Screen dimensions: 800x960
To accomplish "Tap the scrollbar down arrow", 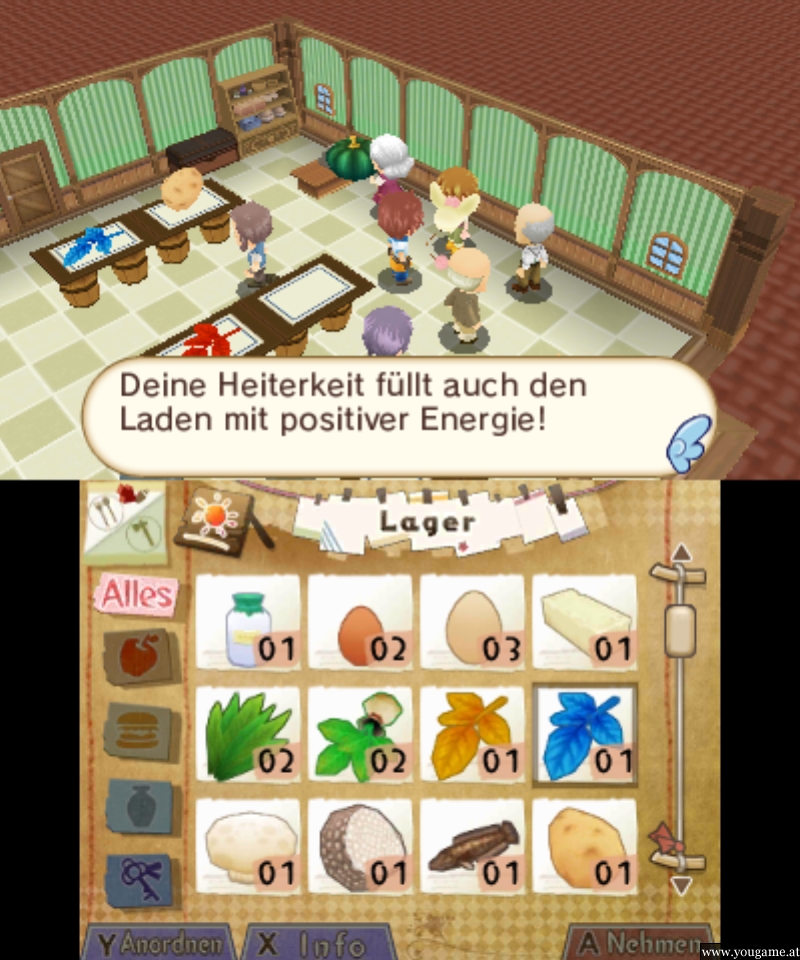I will point(681,886).
